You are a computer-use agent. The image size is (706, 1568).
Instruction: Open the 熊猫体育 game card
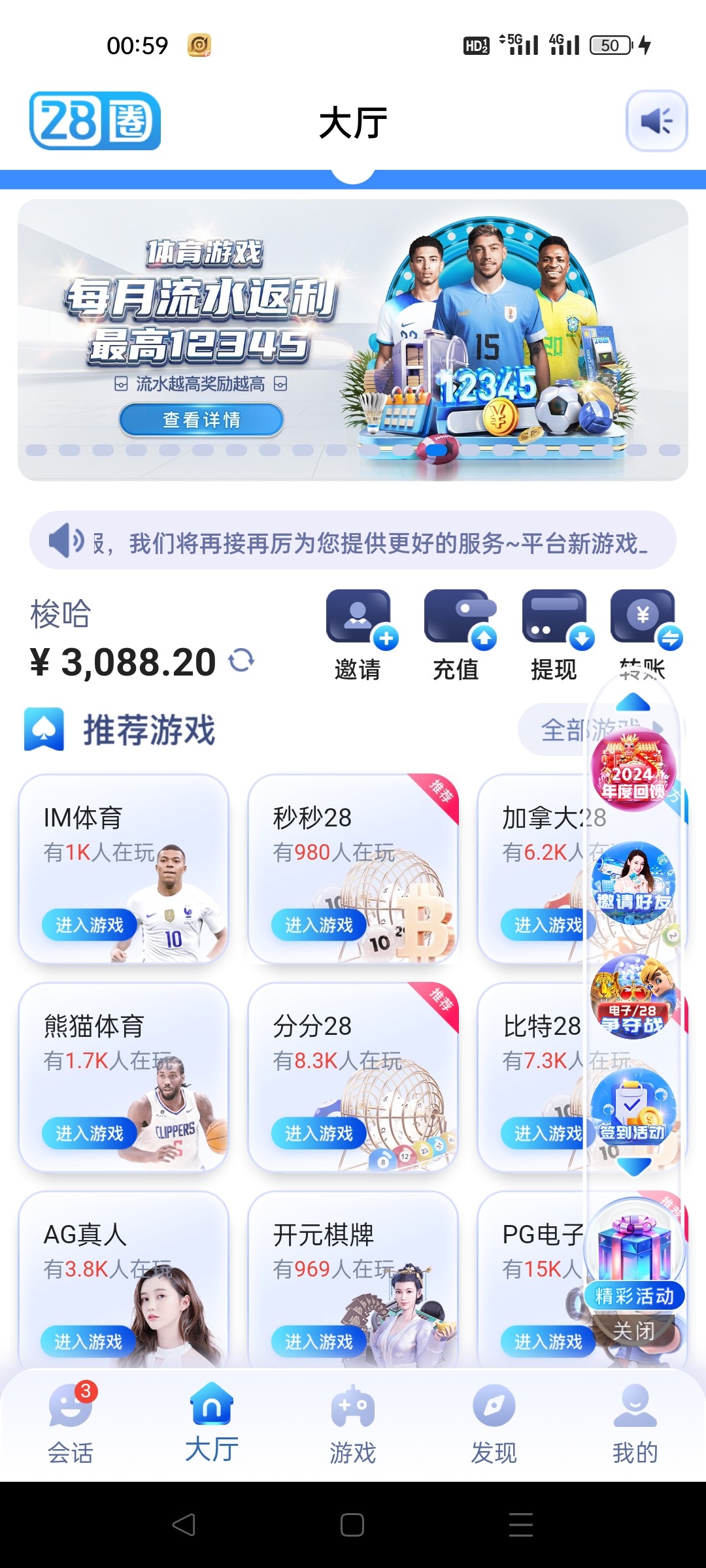[x=123, y=1077]
